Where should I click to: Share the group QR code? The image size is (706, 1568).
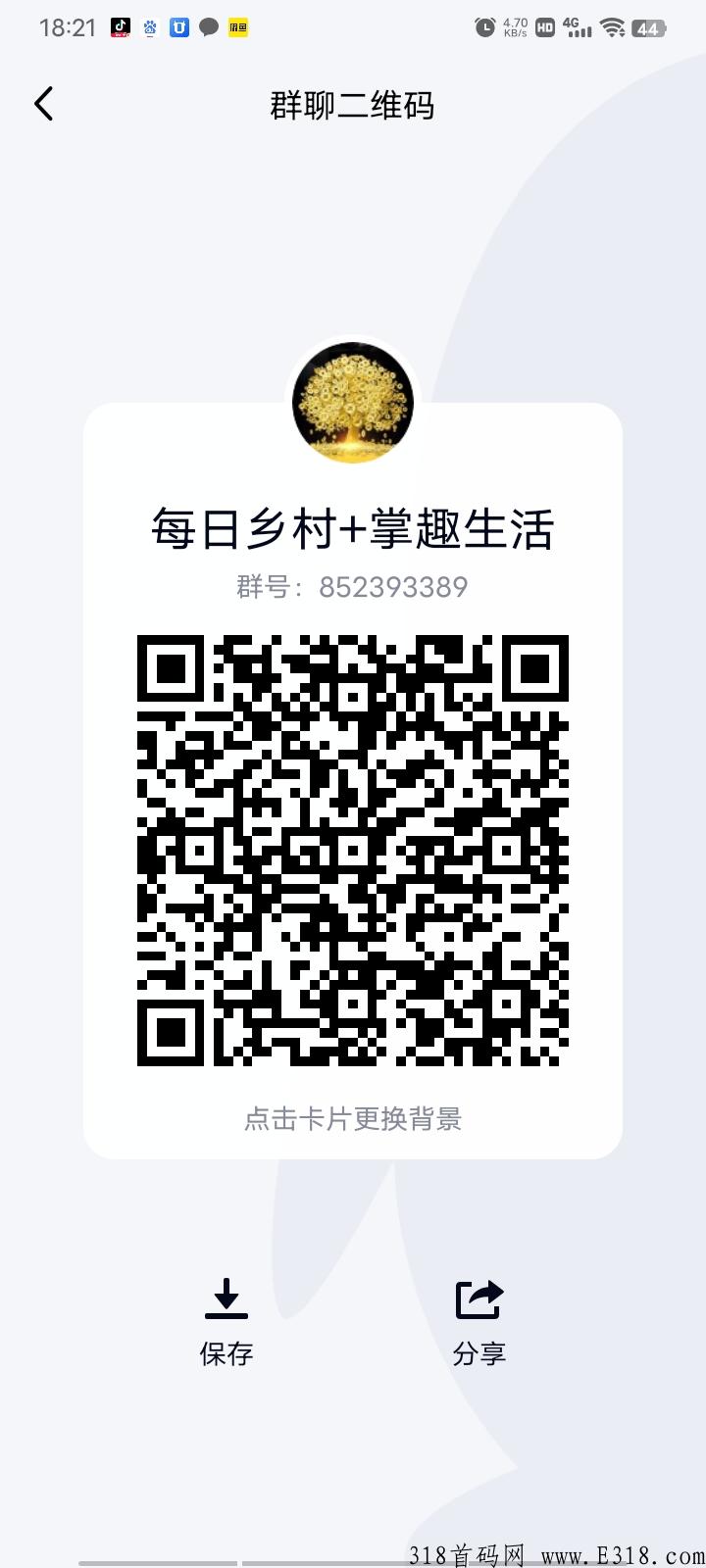click(479, 1322)
